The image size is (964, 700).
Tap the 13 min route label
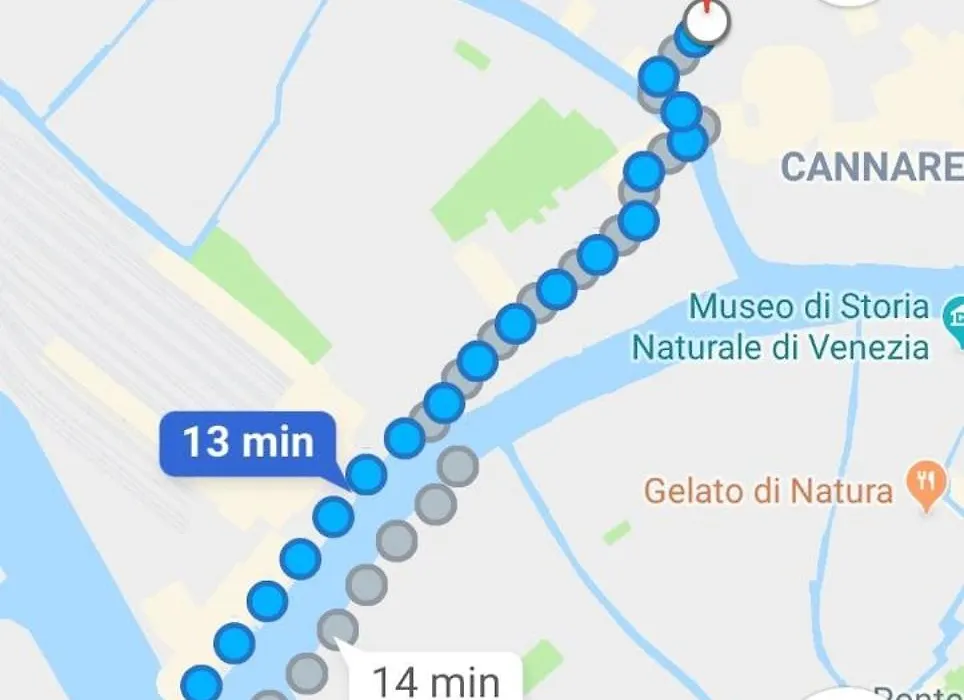(248, 441)
